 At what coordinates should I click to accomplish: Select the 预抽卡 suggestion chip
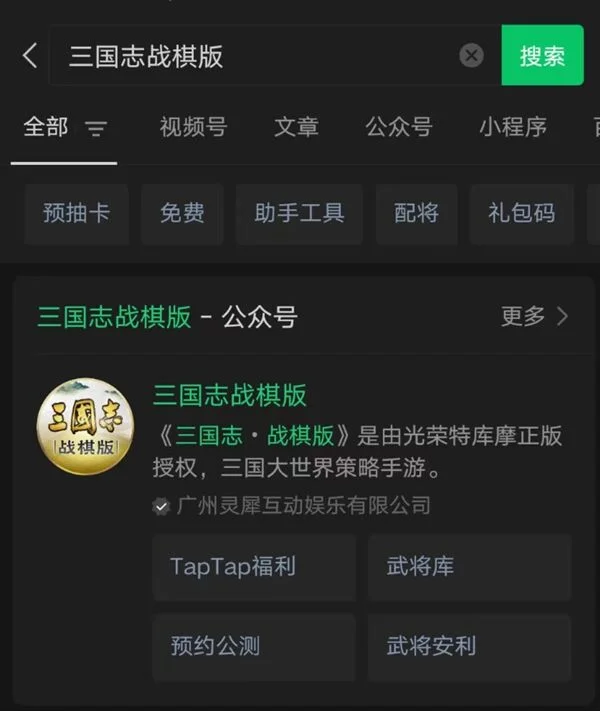76,213
